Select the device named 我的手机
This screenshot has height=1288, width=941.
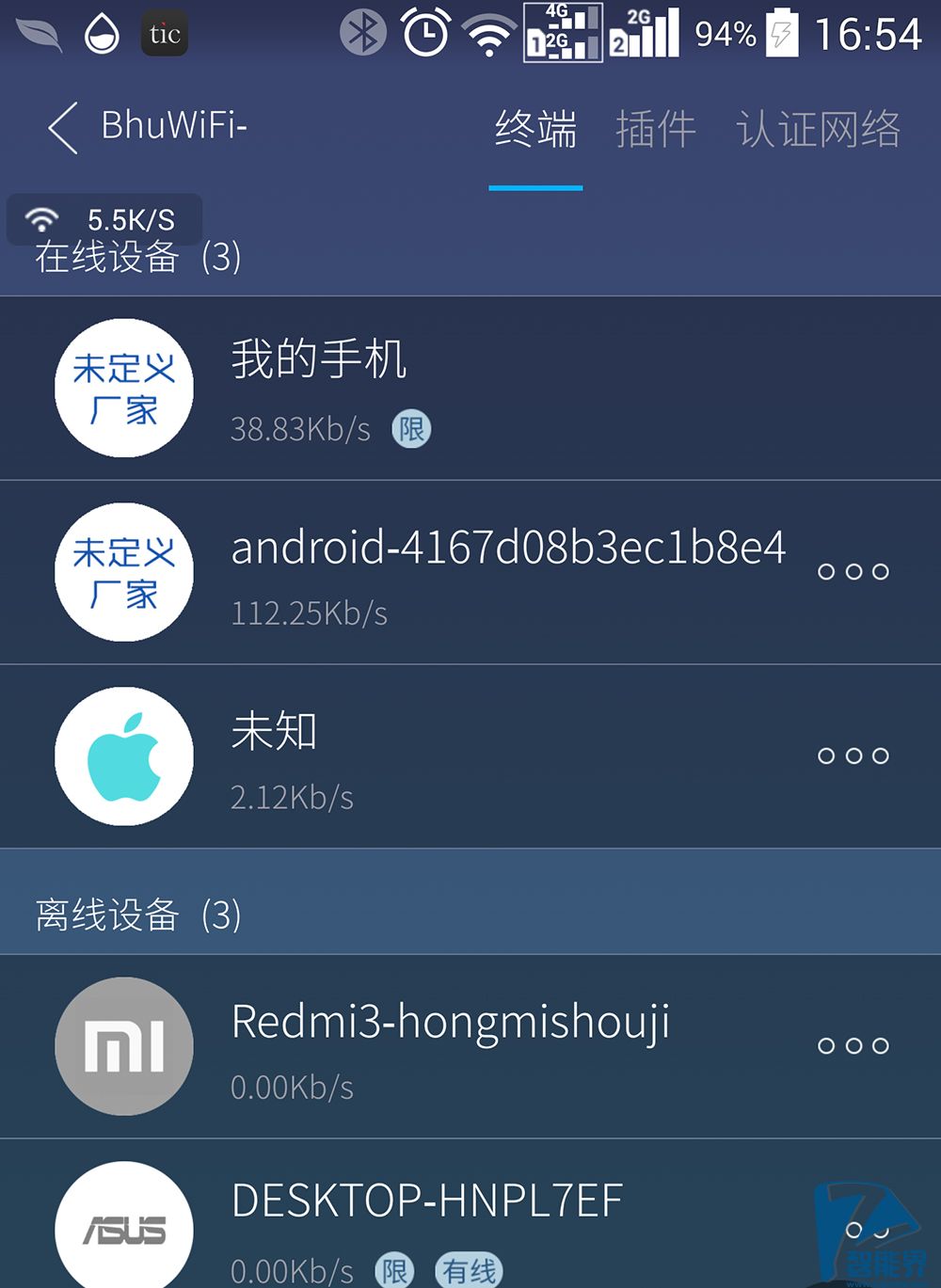[318, 359]
